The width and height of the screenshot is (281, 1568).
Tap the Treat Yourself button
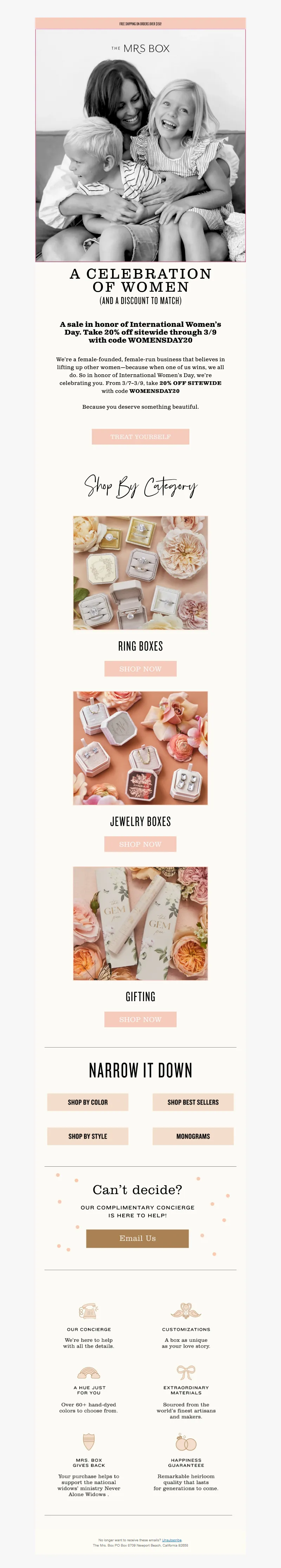click(140, 436)
